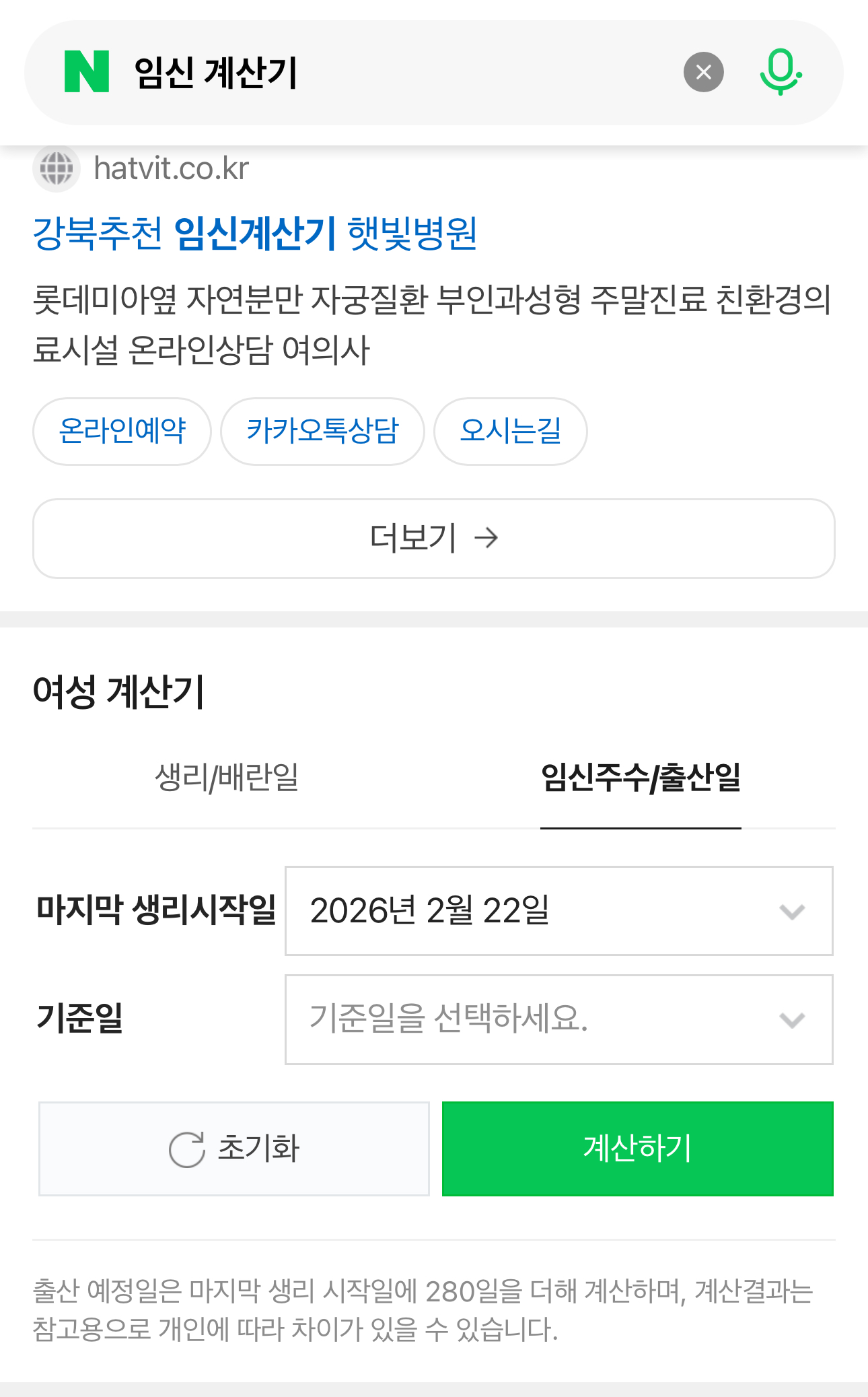This screenshot has width=868, height=1397.
Task: Open the 강북추천 임신계산기 햇빛병원 link
Action: point(255,234)
